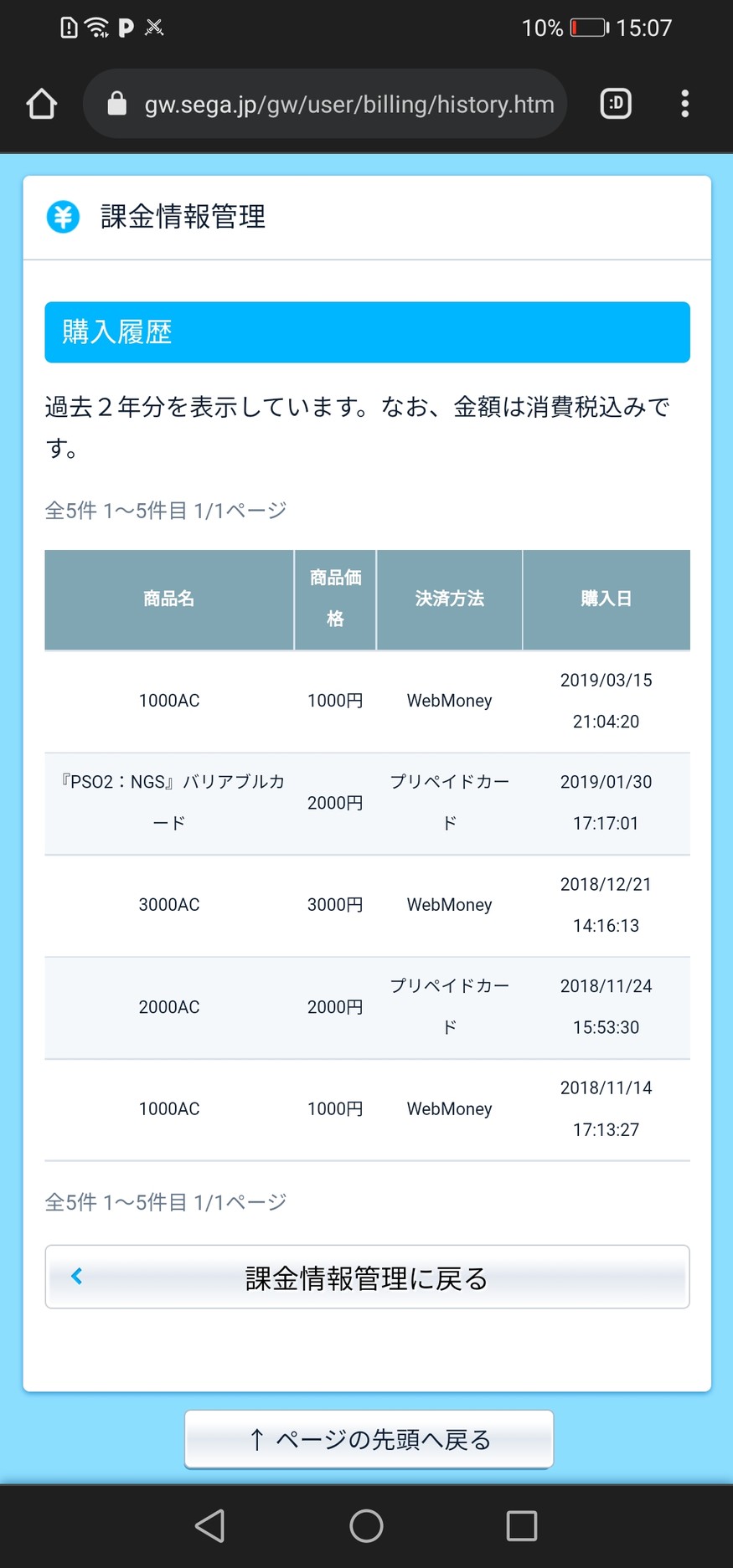Jump to top with ページの先頭へ戻る

point(369,1439)
